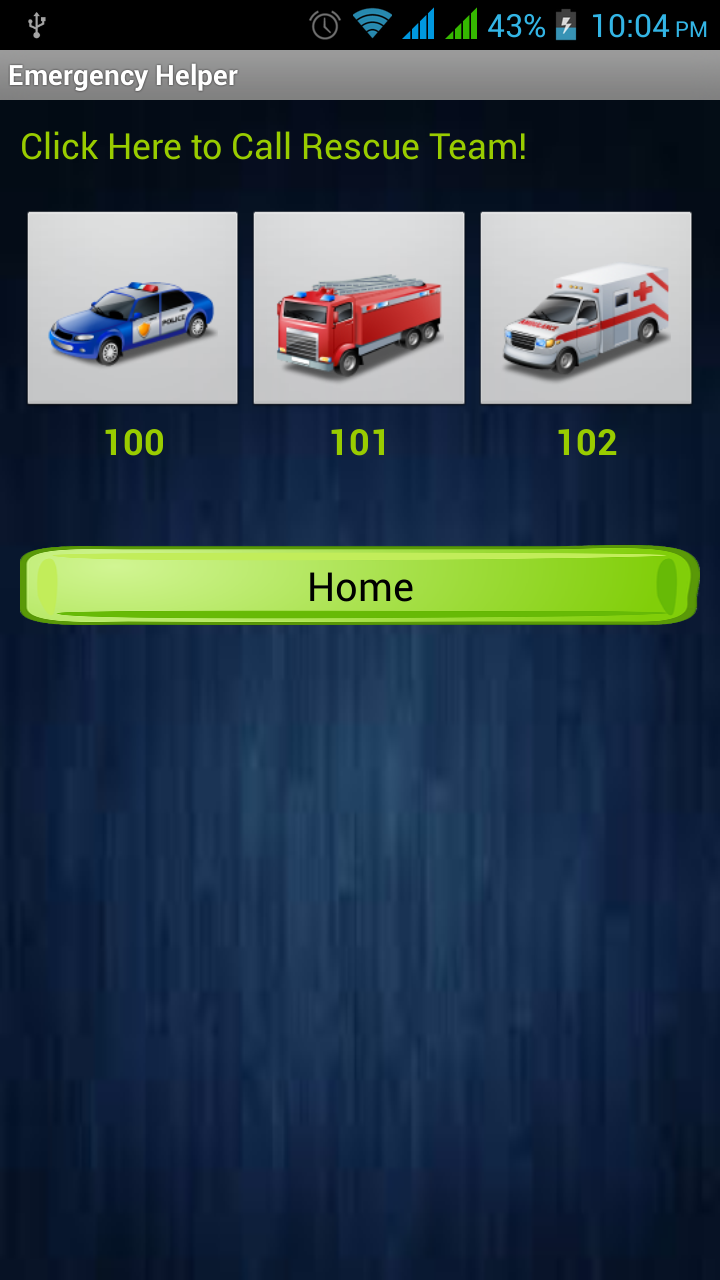
Task: Click the charging battery icon
Action: (x=566, y=24)
